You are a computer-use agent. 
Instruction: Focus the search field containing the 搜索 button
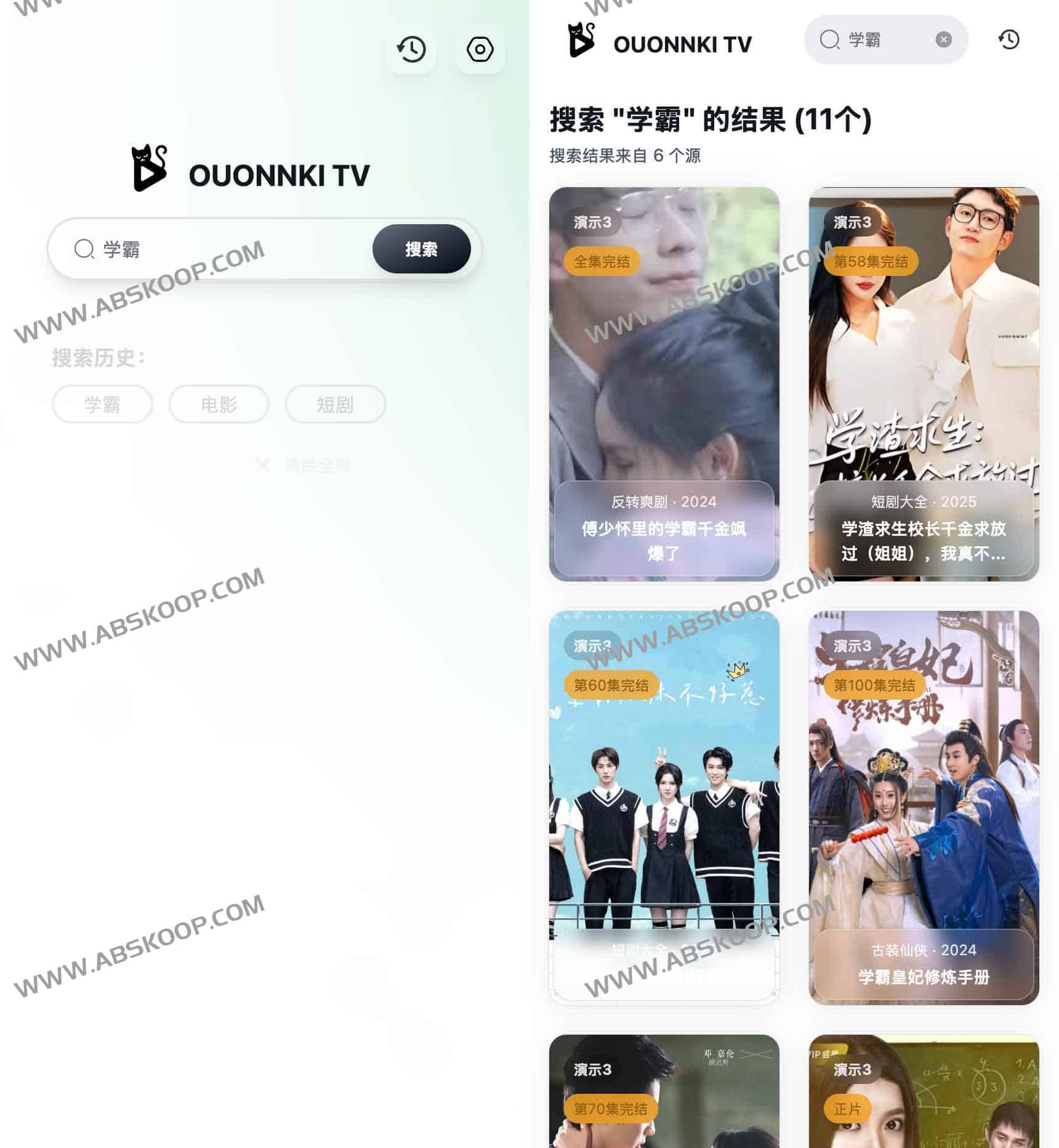(234, 249)
